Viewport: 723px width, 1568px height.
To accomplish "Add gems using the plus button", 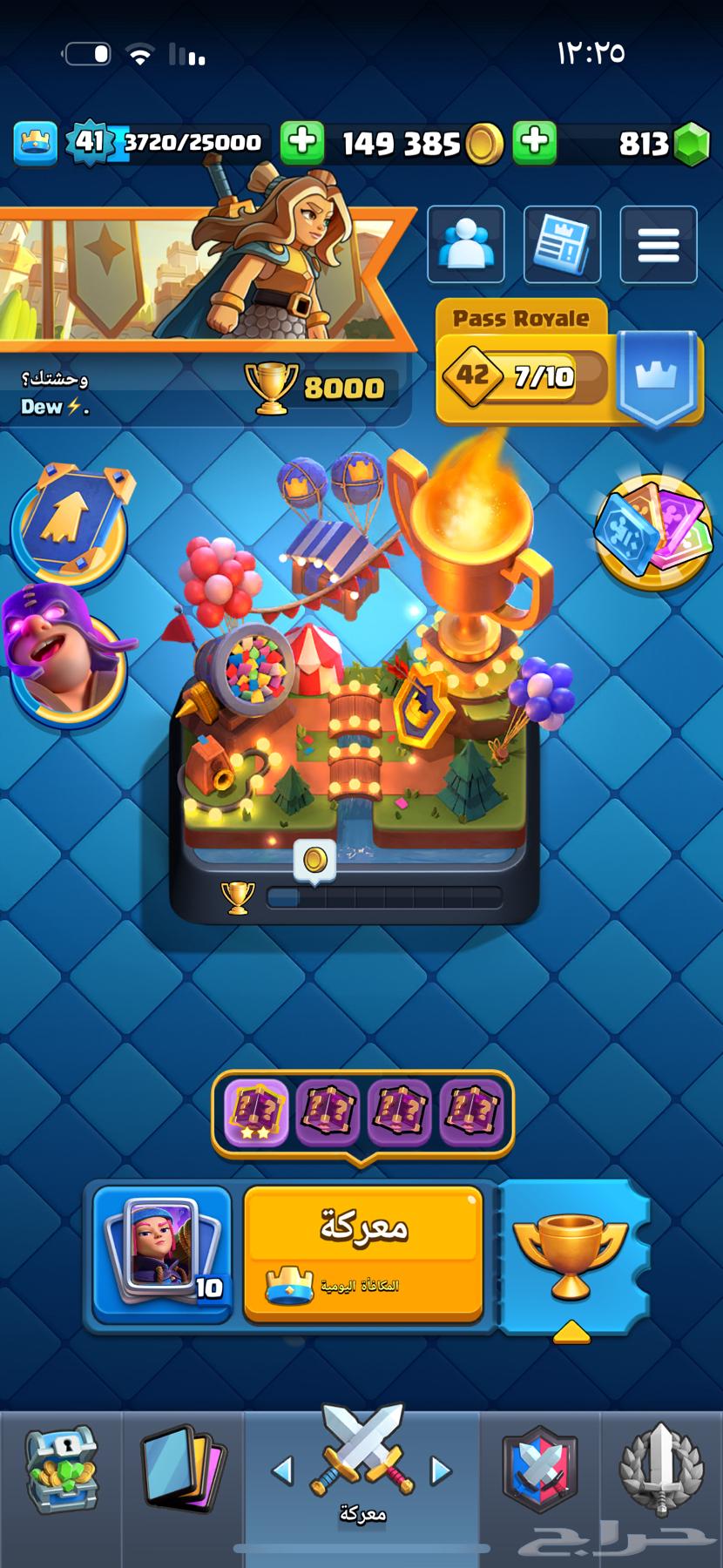I will [535, 142].
